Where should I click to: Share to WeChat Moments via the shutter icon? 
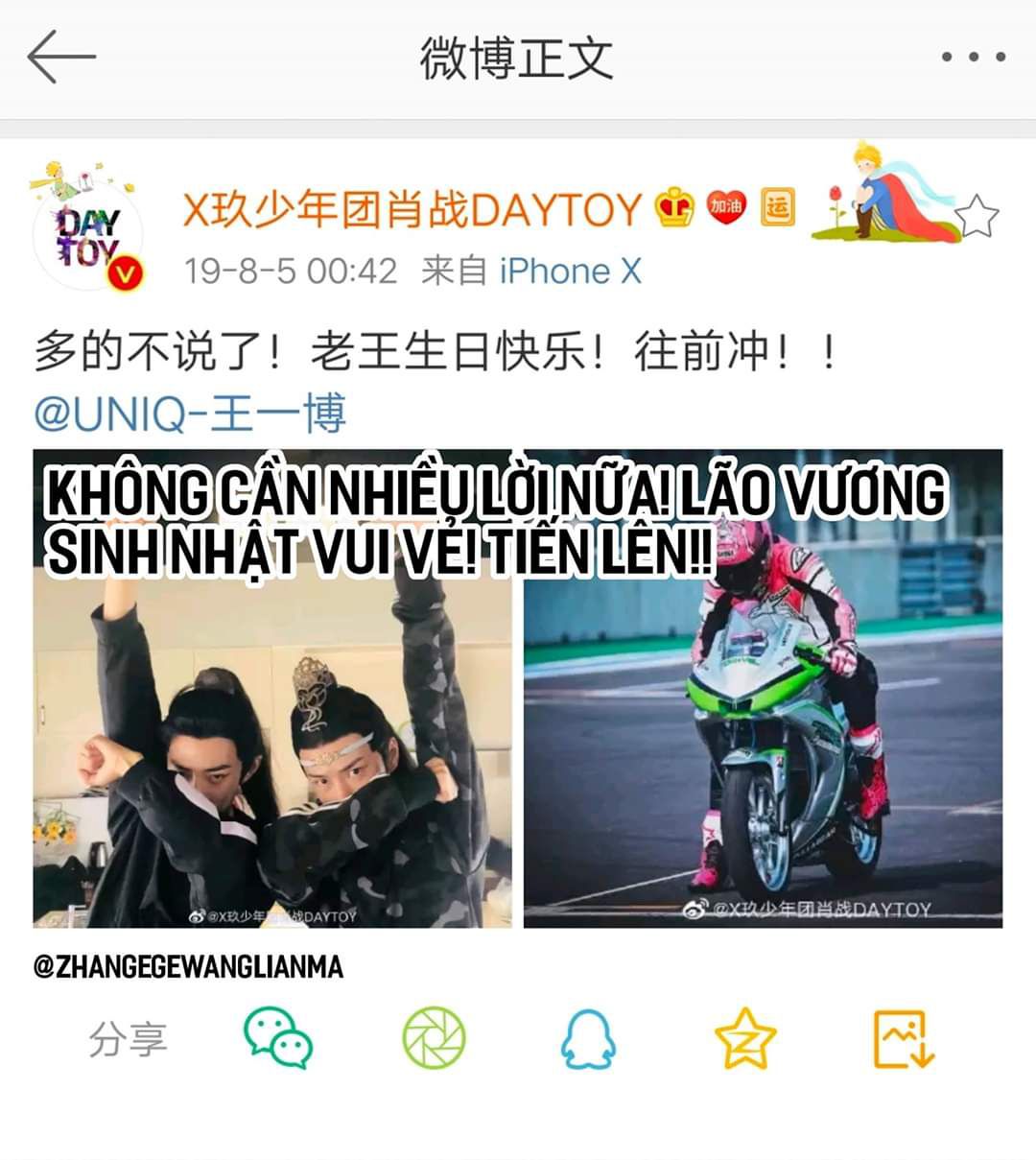coord(434,1038)
